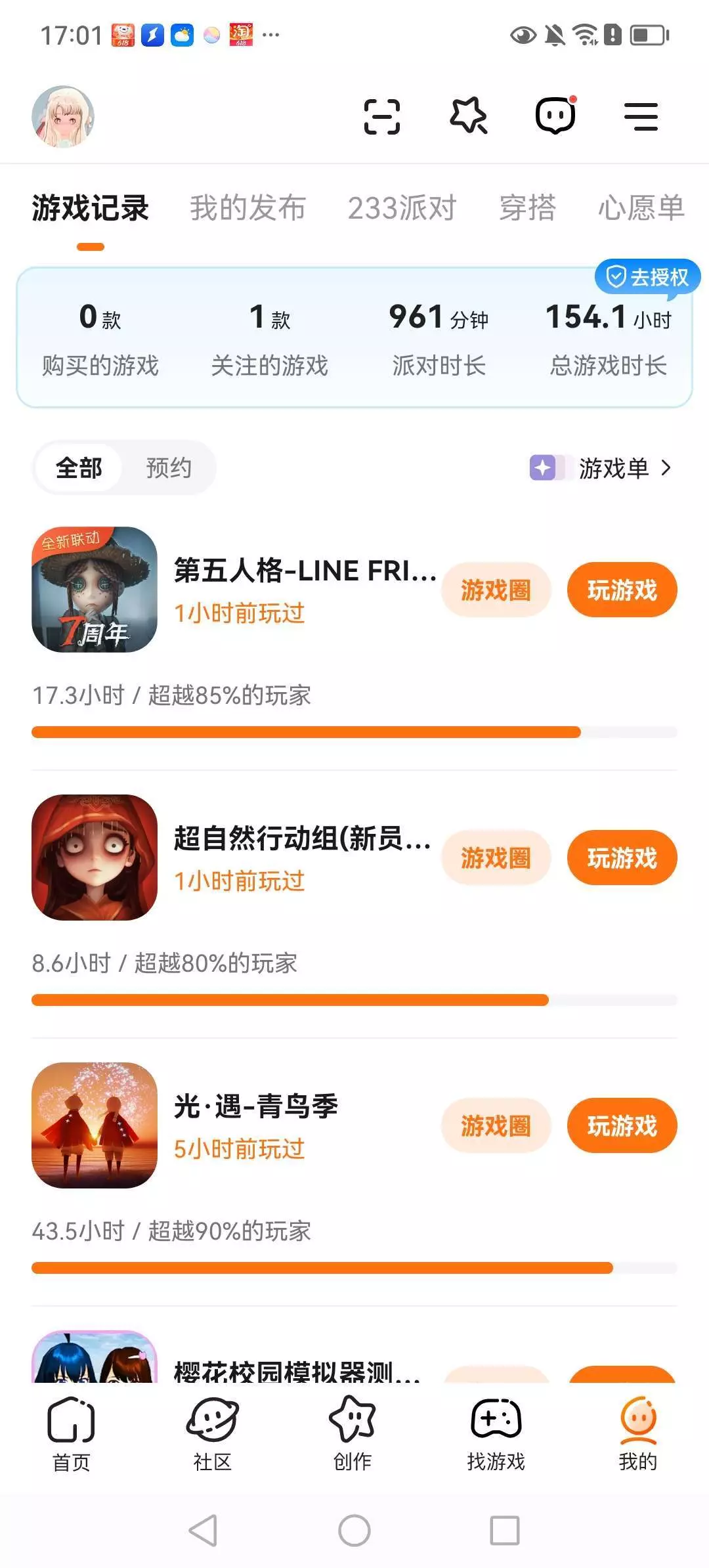The height and width of the screenshot is (1568, 709).
Task: Tap the 去授权 badge
Action: [647, 277]
